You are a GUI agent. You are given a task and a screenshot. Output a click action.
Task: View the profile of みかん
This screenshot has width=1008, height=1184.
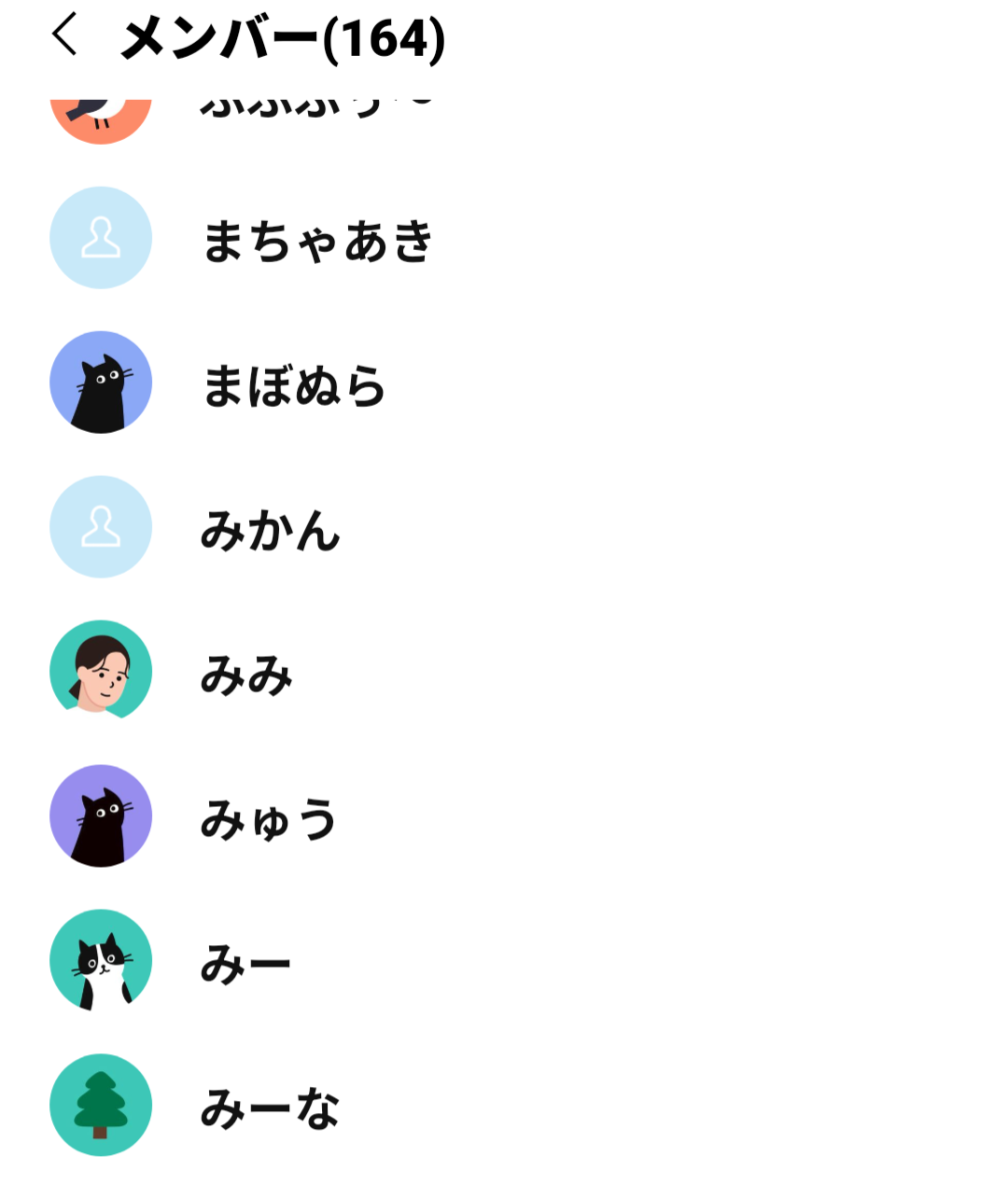click(x=270, y=529)
